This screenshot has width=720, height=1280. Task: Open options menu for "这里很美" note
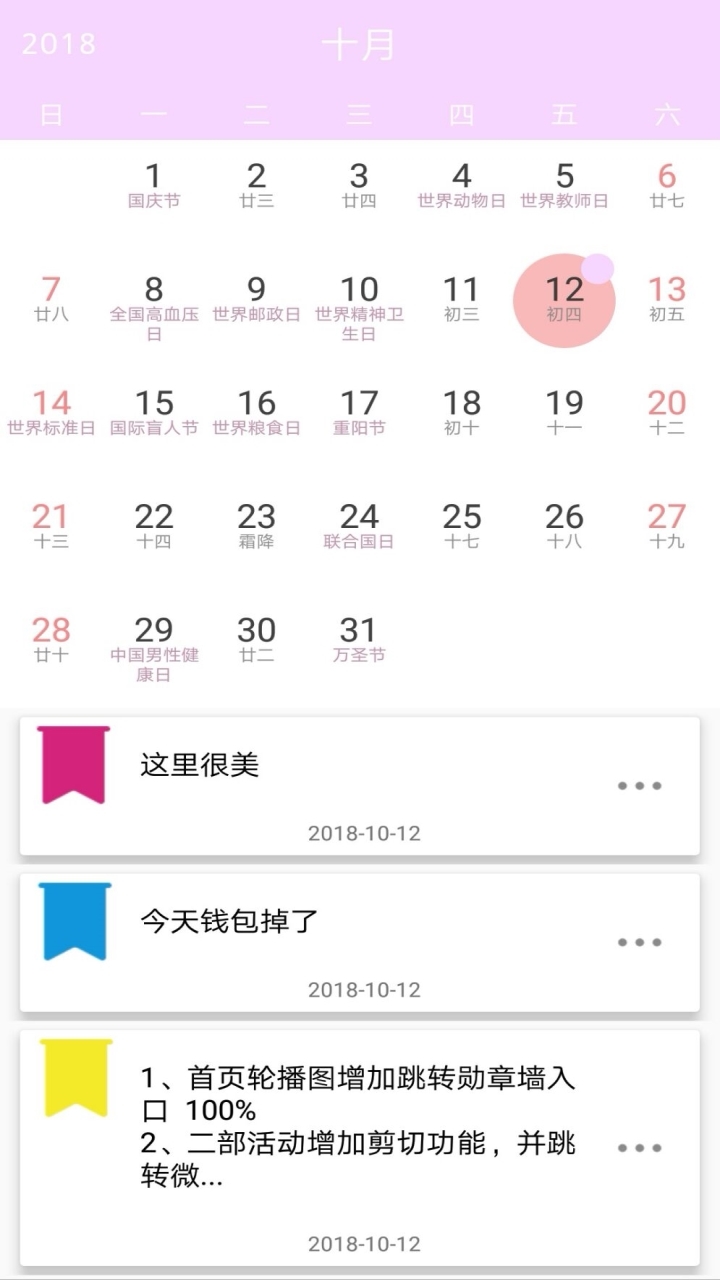click(641, 786)
